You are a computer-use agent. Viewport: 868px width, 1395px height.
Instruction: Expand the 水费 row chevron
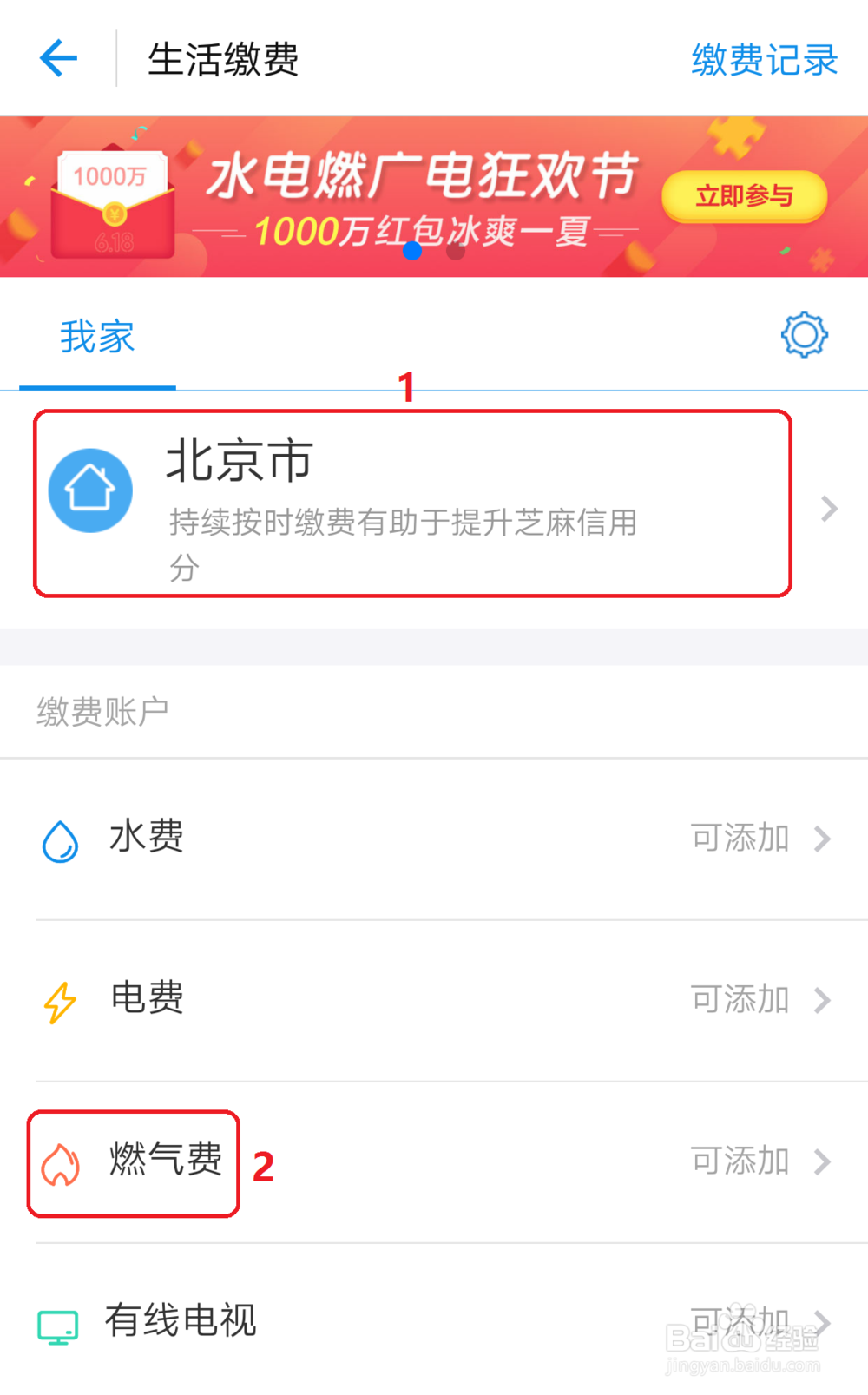tap(822, 839)
